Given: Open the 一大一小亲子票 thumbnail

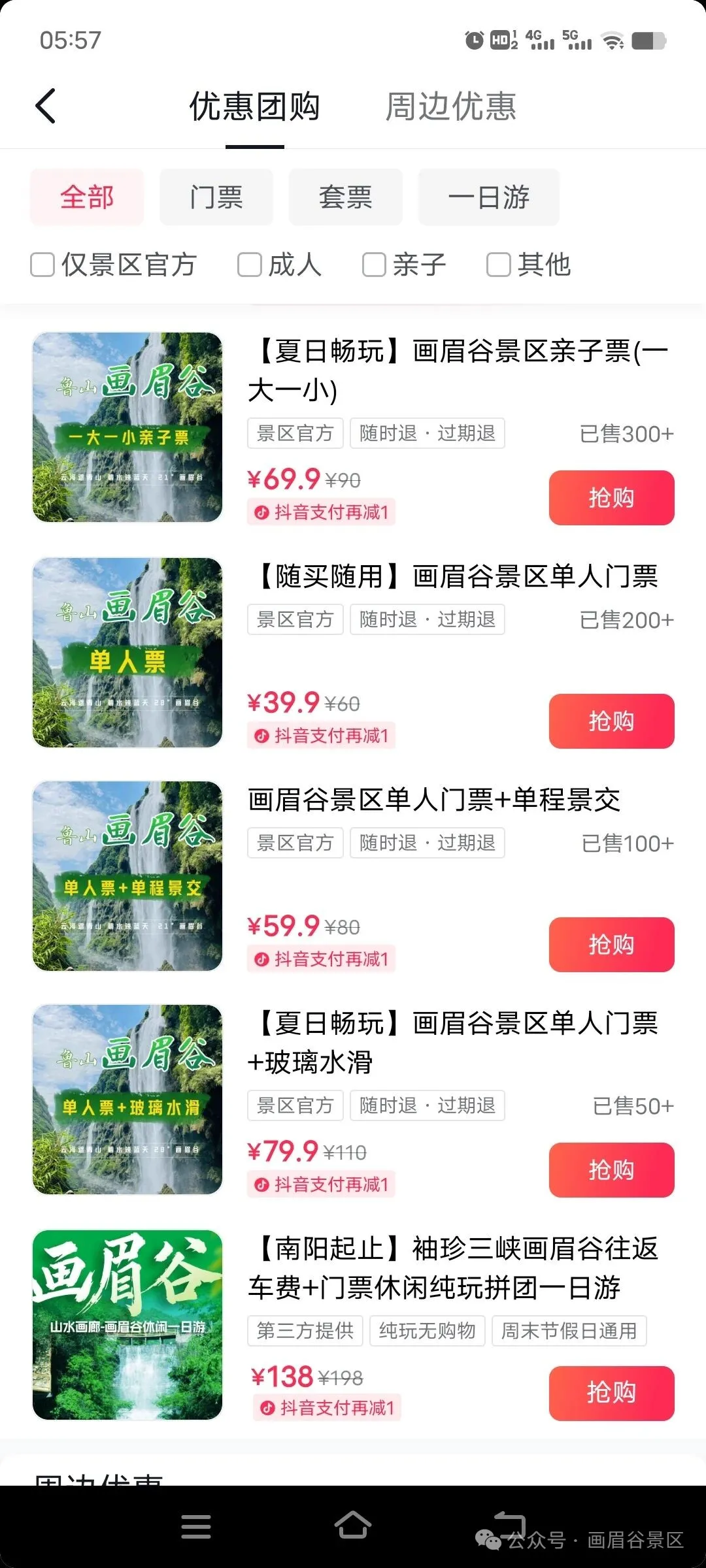Looking at the screenshot, I should pyautogui.click(x=127, y=427).
